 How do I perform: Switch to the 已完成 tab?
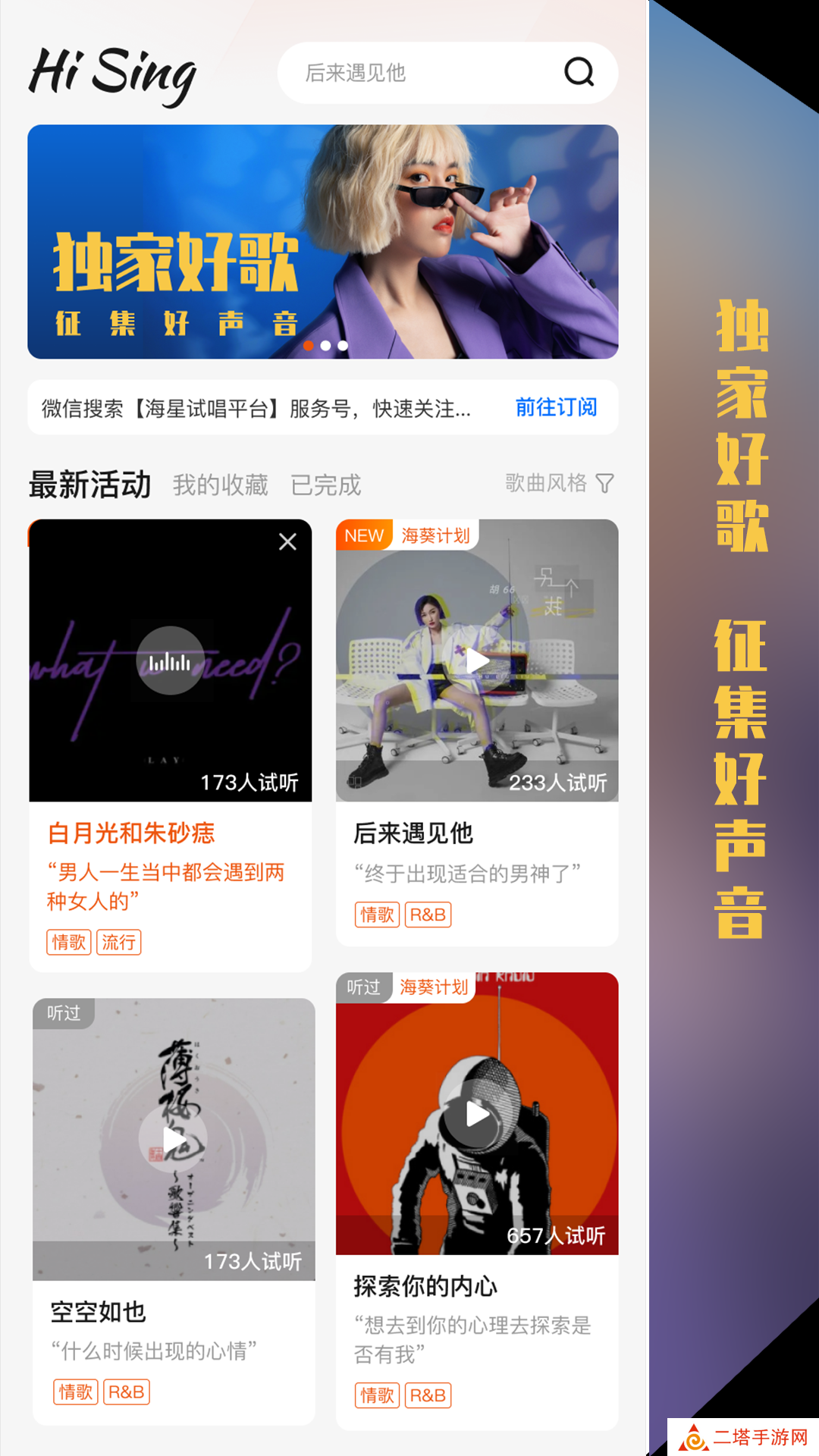[325, 485]
